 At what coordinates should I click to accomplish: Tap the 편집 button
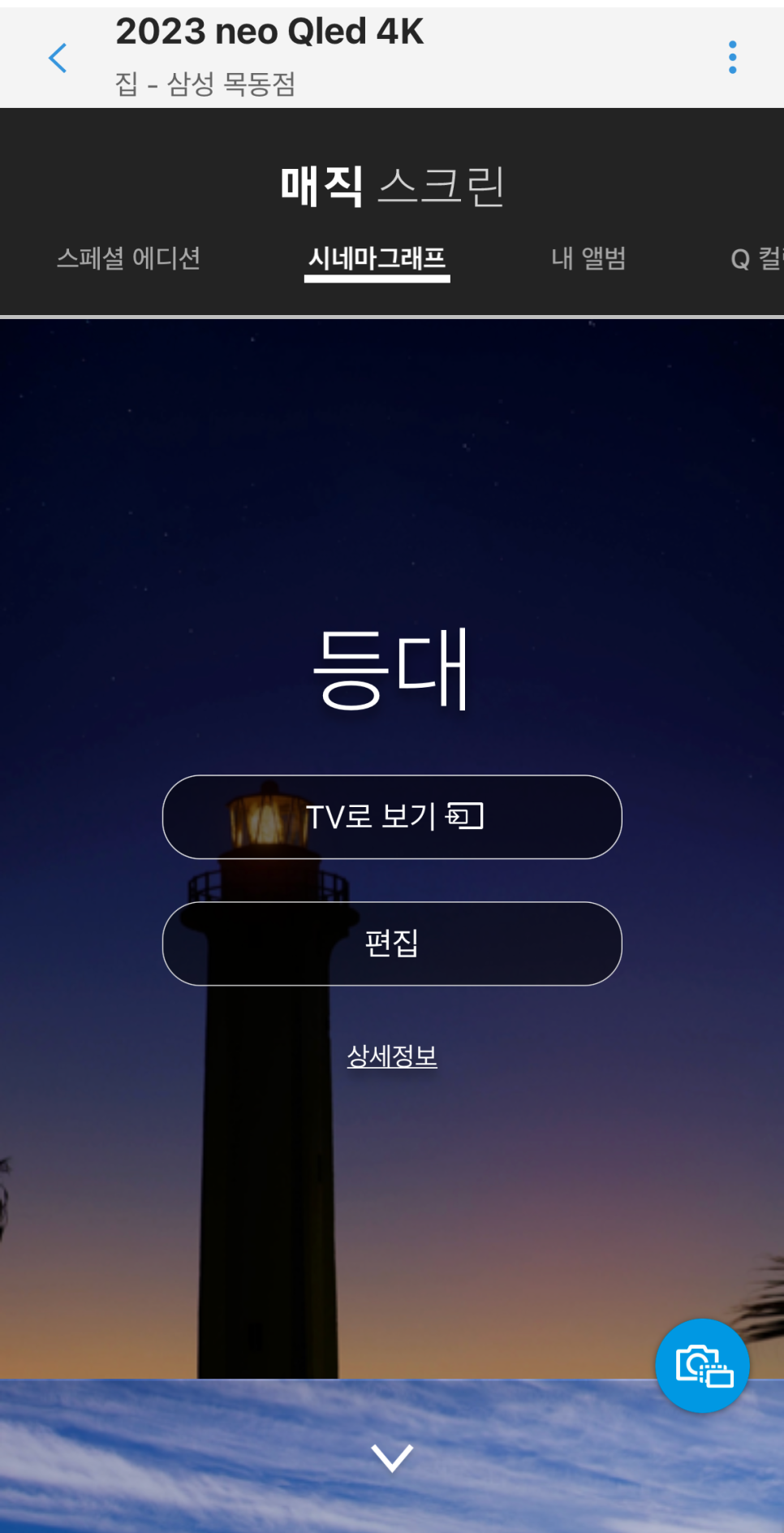[392, 944]
